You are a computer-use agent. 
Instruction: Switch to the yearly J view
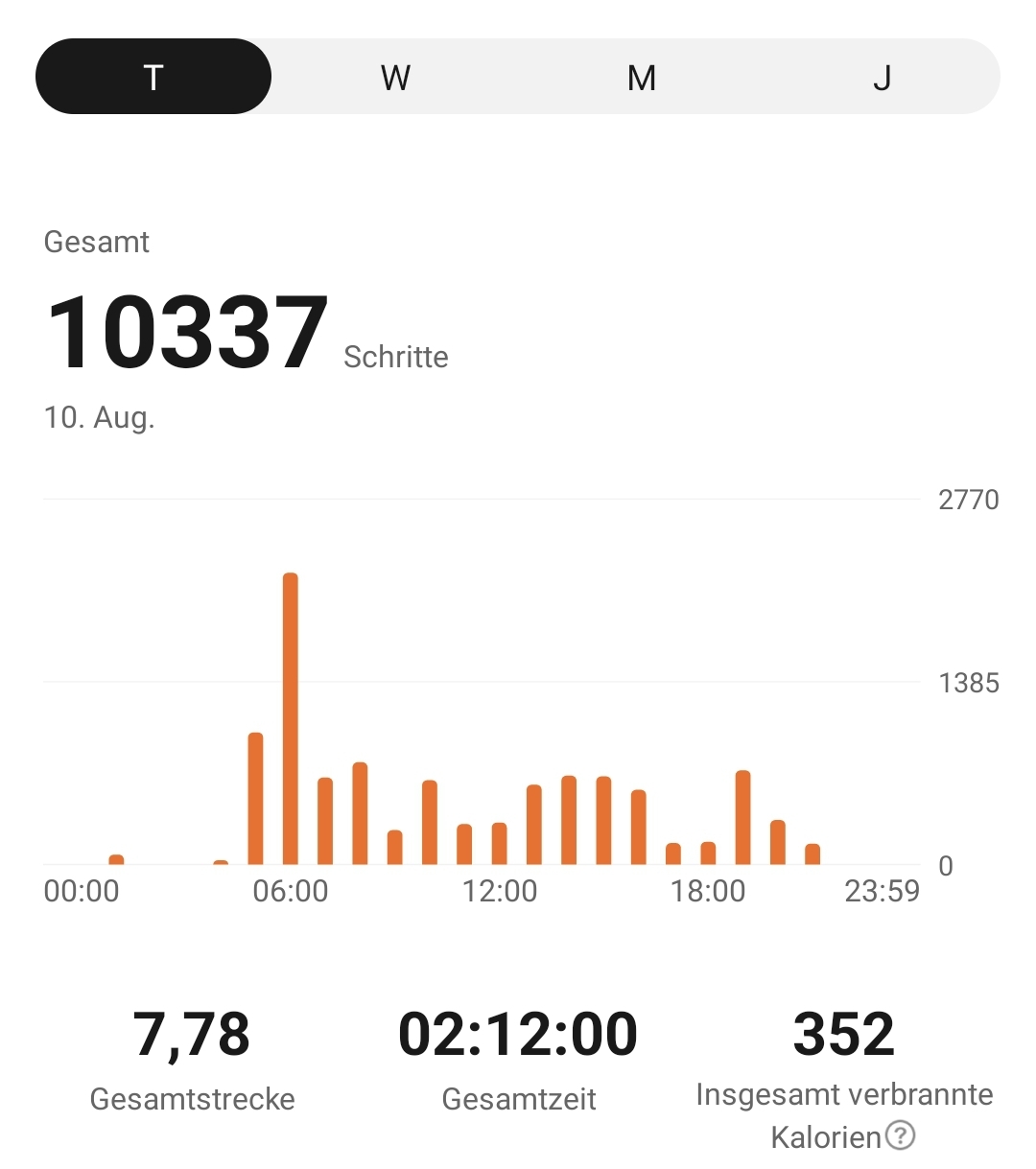click(883, 77)
